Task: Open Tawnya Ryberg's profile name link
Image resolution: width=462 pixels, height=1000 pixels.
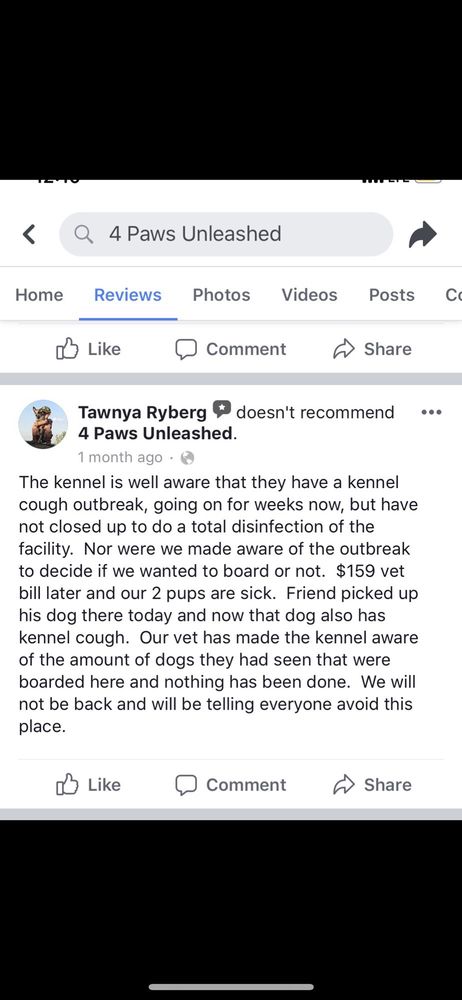Action: pos(142,413)
